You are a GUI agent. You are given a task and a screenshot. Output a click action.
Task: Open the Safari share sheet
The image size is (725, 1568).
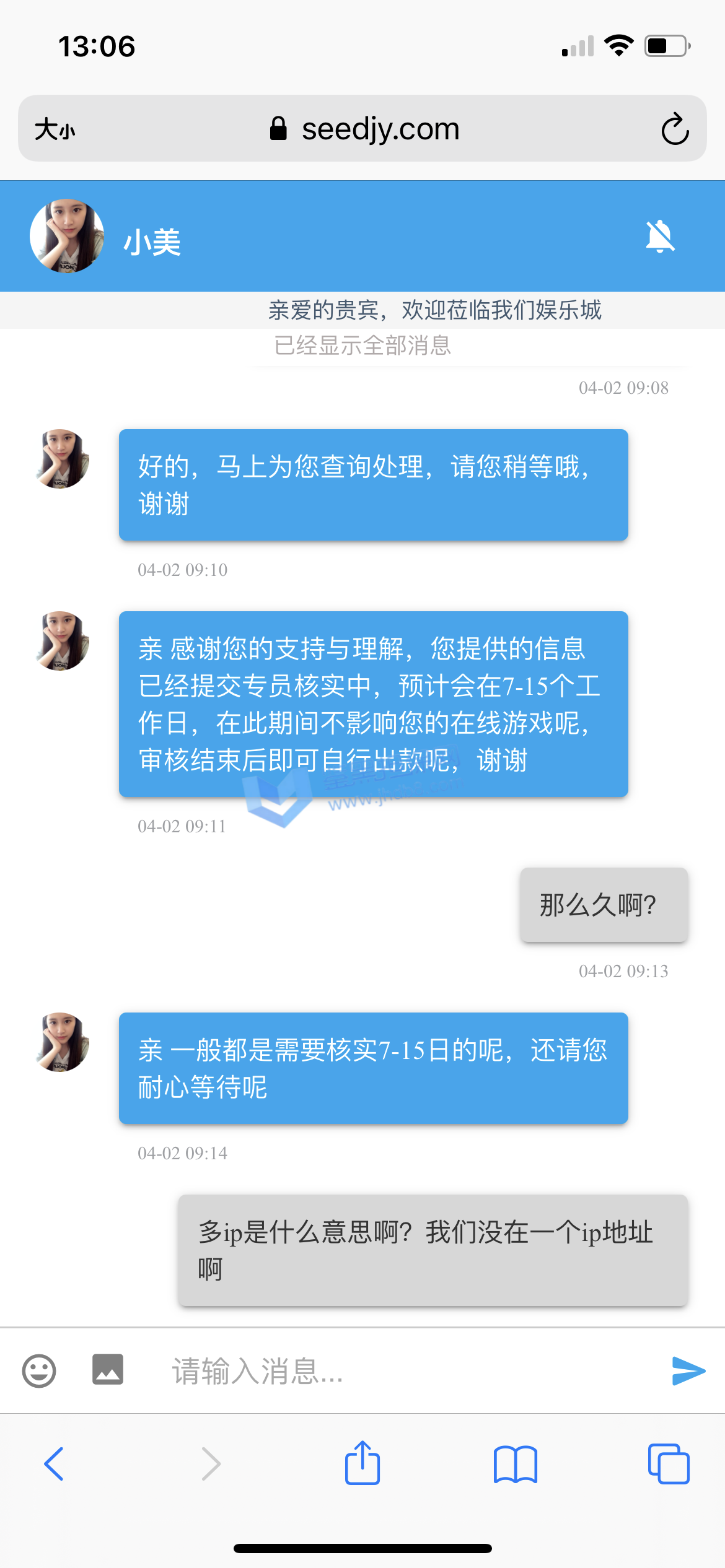(x=362, y=1463)
